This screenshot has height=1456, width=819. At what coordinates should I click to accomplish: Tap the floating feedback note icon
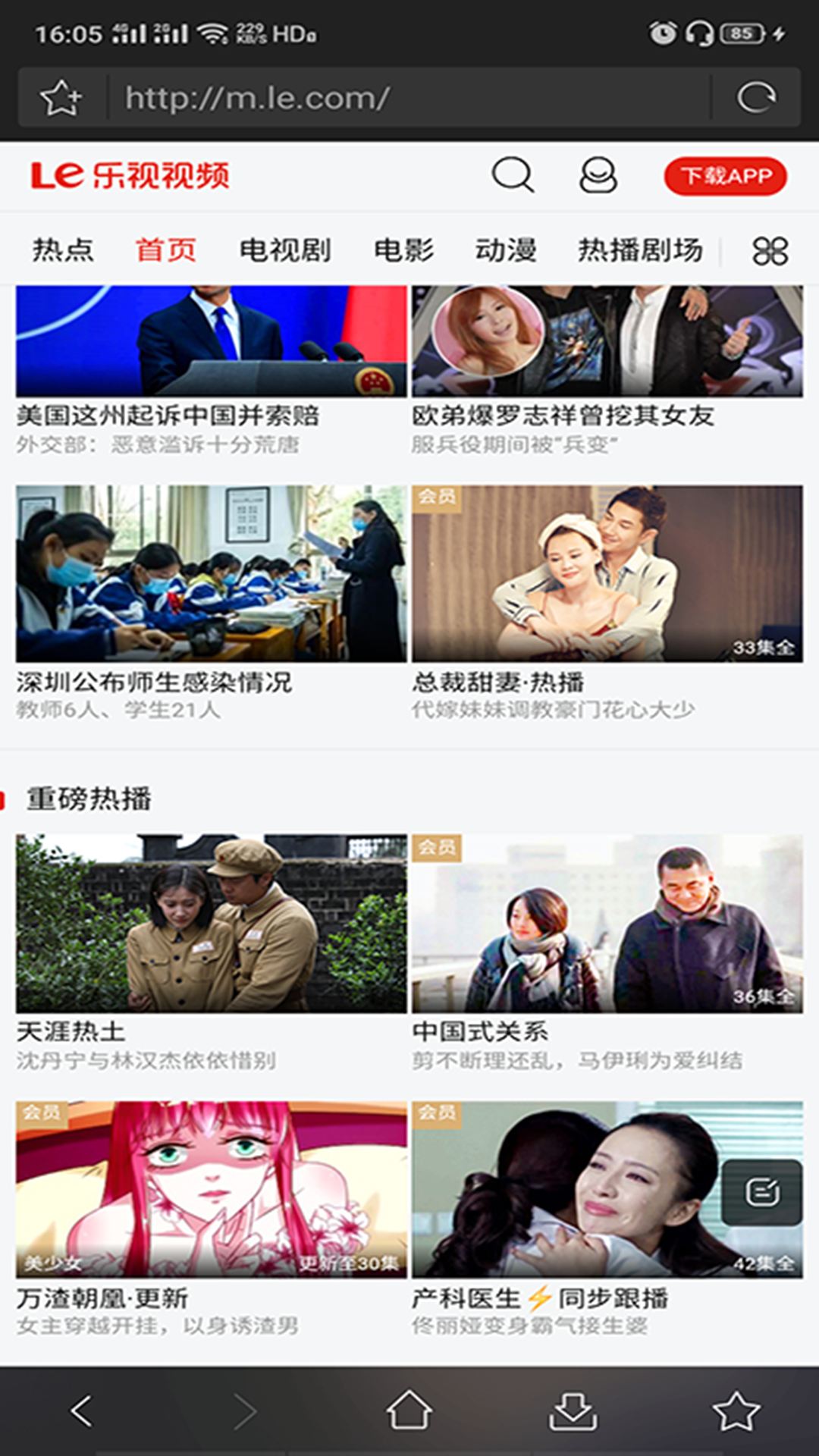[761, 1192]
